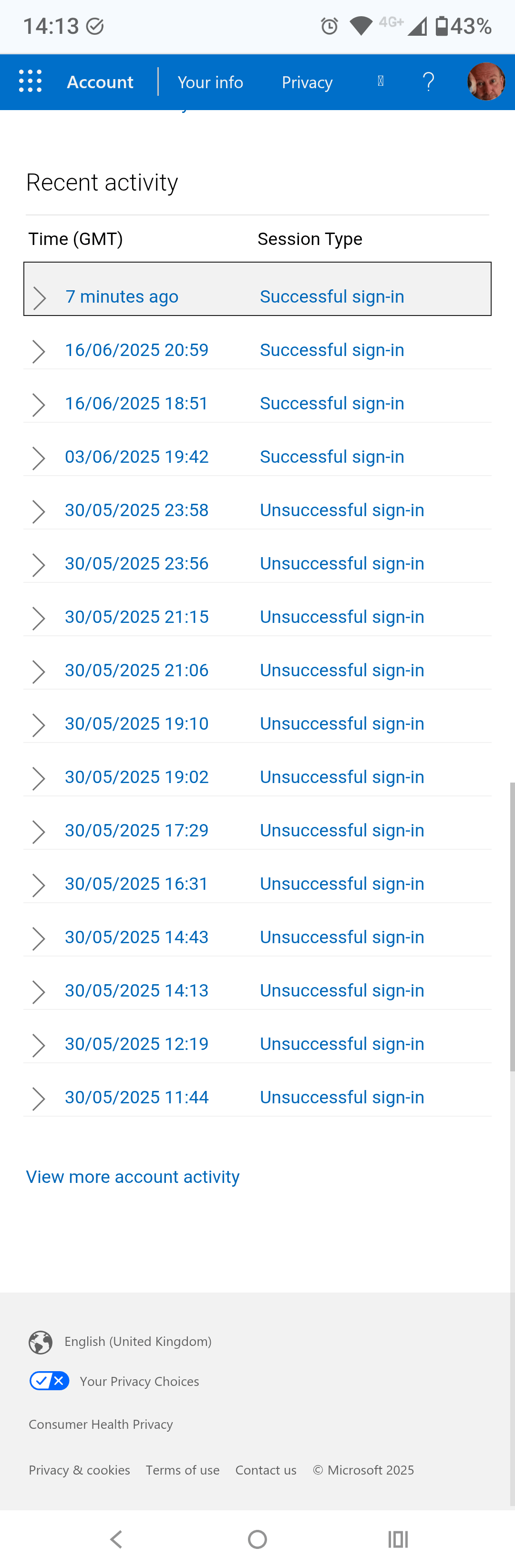Change the English (United Kingdom) language setting
The image size is (515, 1568).
(x=138, y=1341)
